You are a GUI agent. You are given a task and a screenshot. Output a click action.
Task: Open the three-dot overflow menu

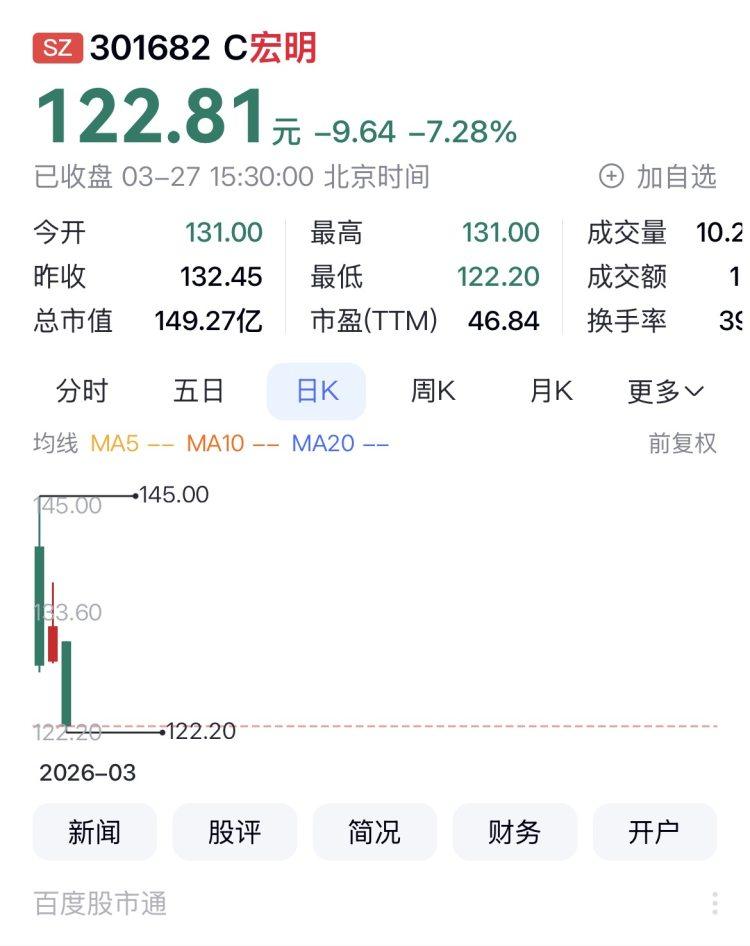coord(715,903)
